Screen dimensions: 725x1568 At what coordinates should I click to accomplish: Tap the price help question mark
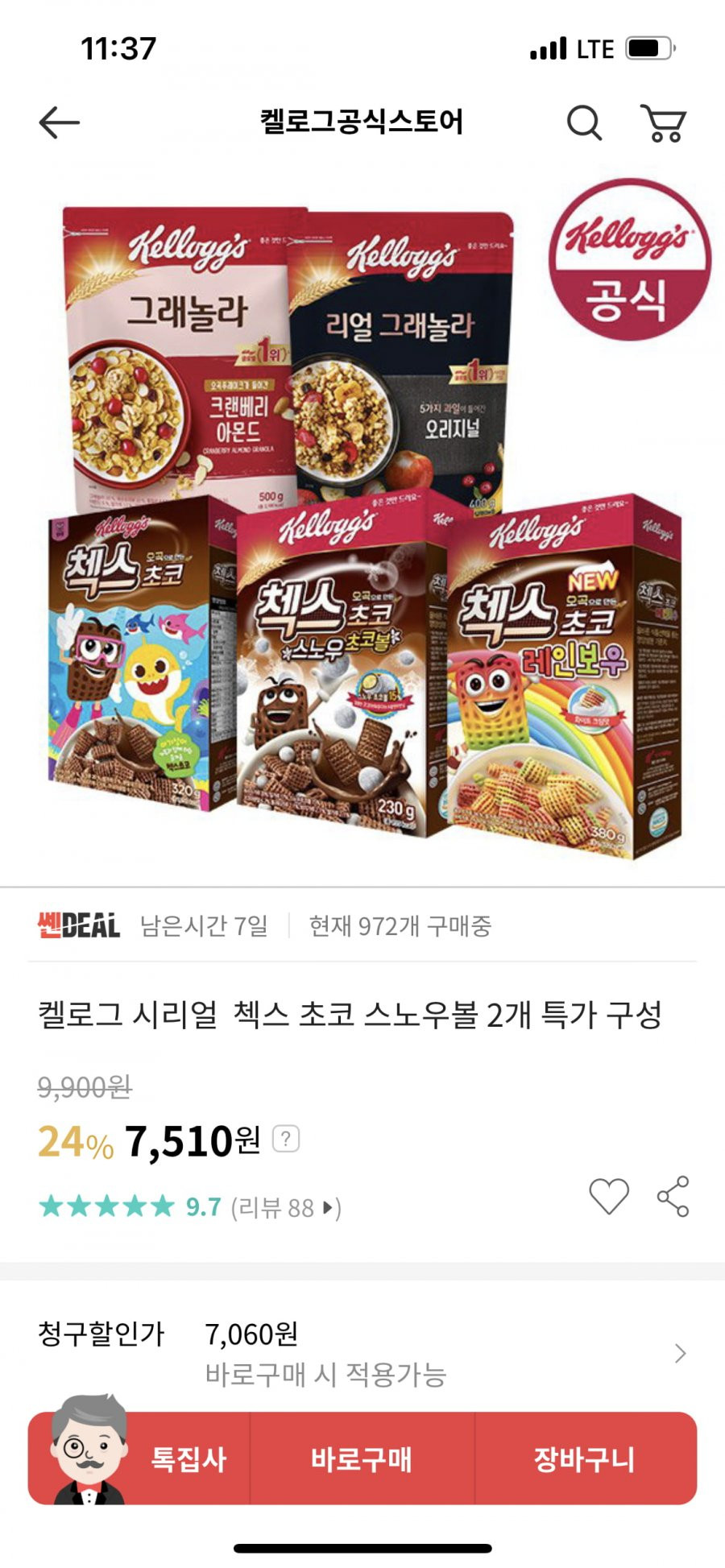(x=286, y=1139)
